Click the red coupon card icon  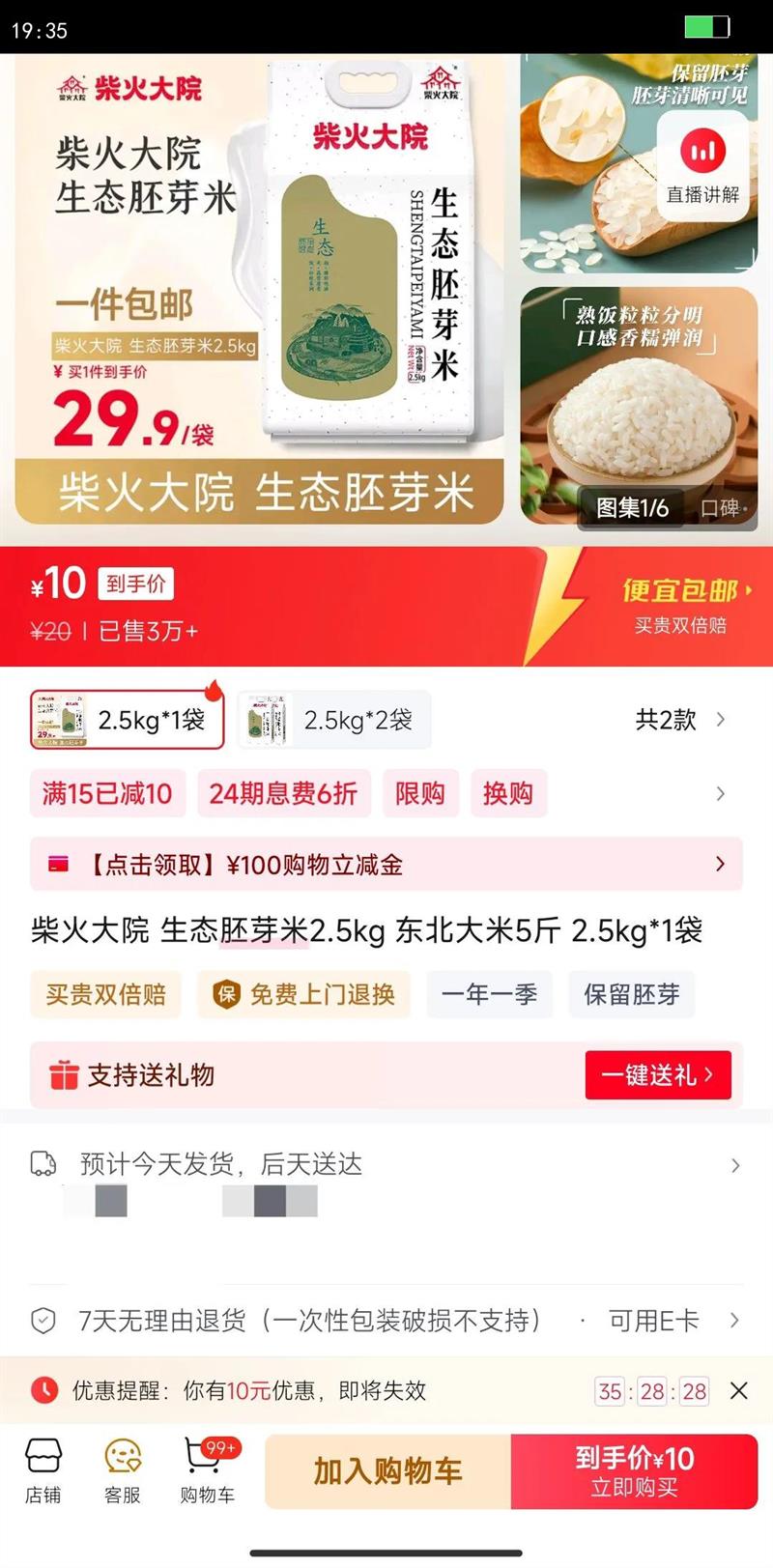coord(58,865)
